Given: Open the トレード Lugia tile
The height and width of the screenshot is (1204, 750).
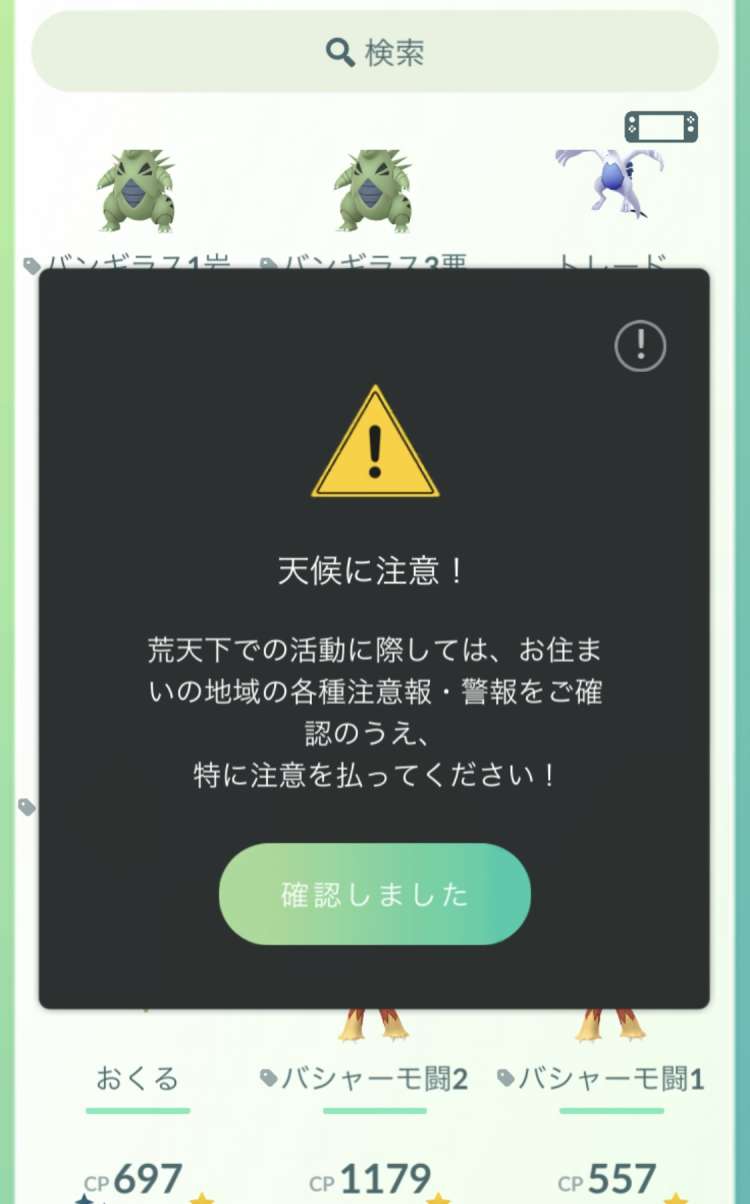Looking at the screenshot, I should tap(611, 185).
